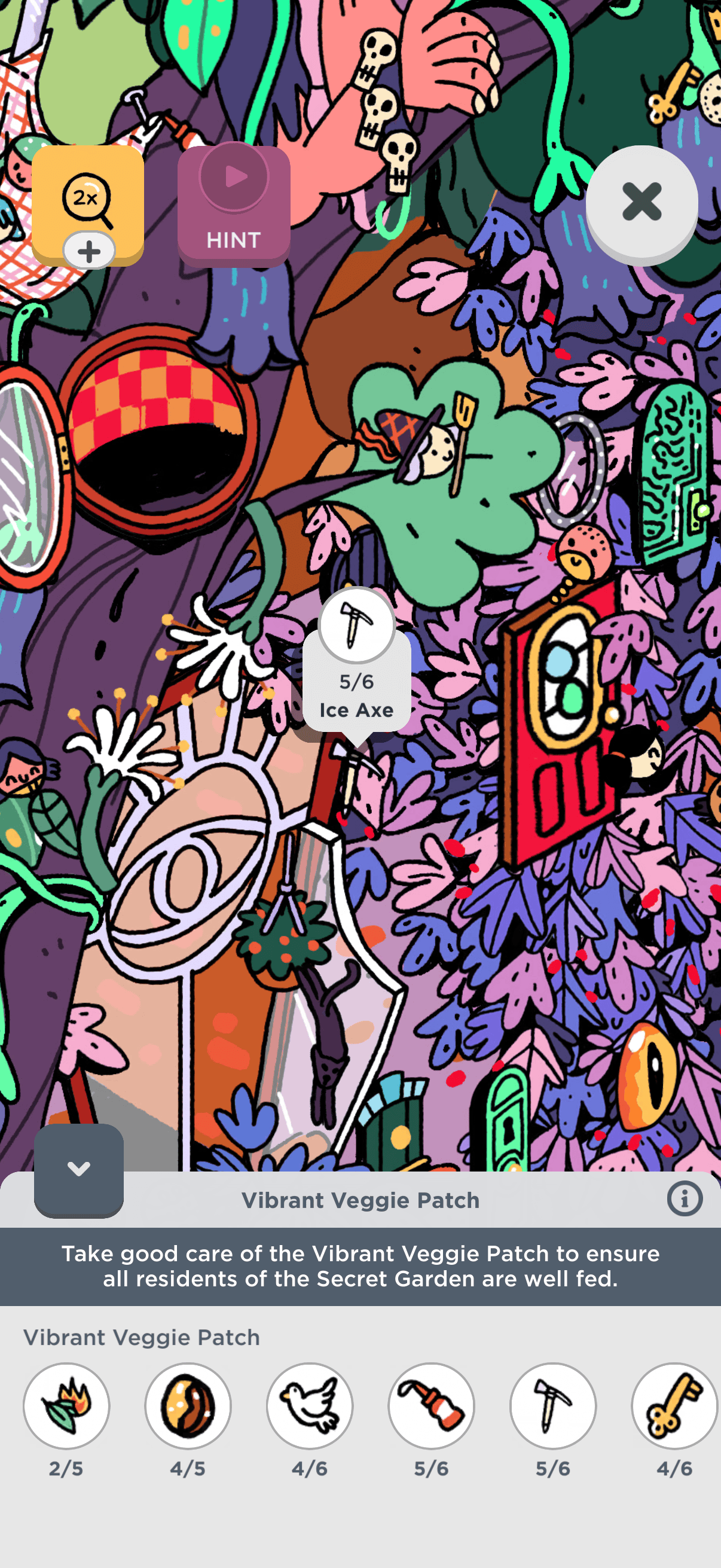Open the Vibrant Veggie Patch info icon

pyautogui.click(x=684, y=1200)
